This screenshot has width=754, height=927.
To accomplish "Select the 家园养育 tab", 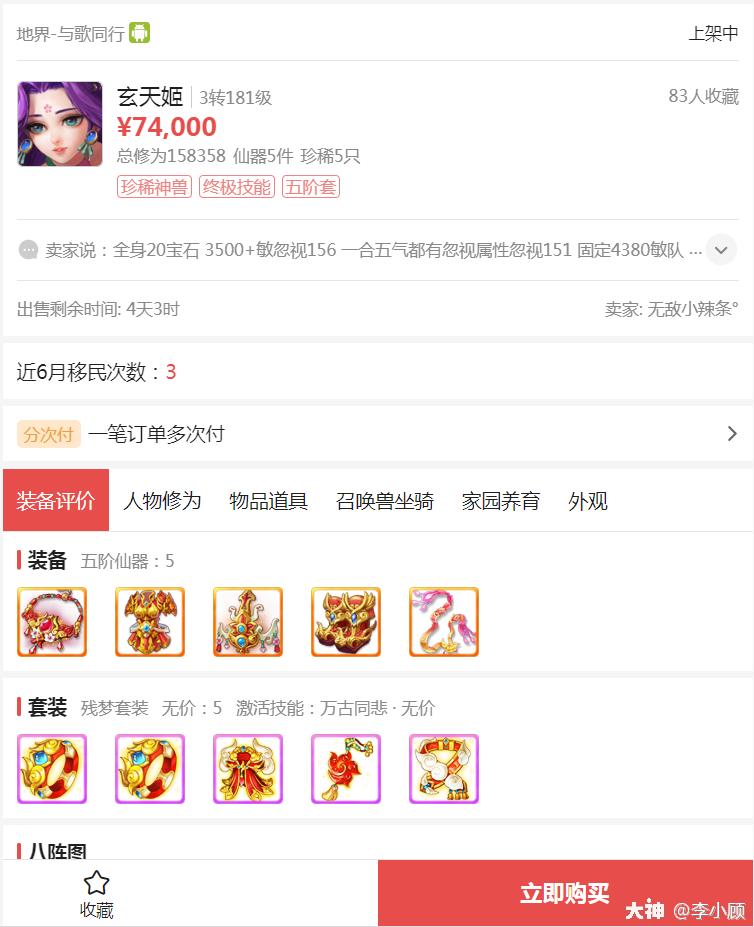I will point(500,501).
